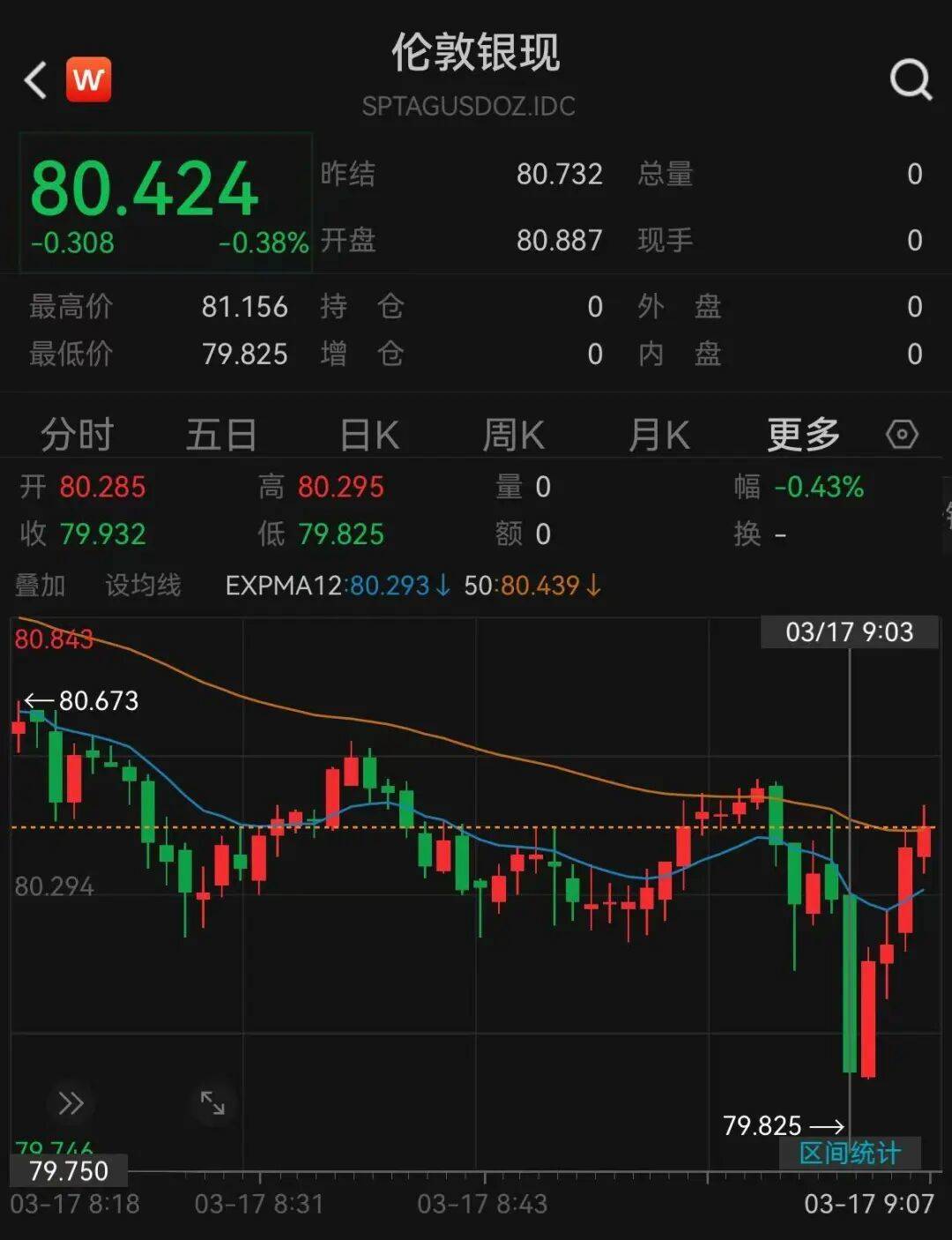Viewport: 952px width, 1240px height.
Task: Expand the chart to fullscreen
Action: [212, 1102]
